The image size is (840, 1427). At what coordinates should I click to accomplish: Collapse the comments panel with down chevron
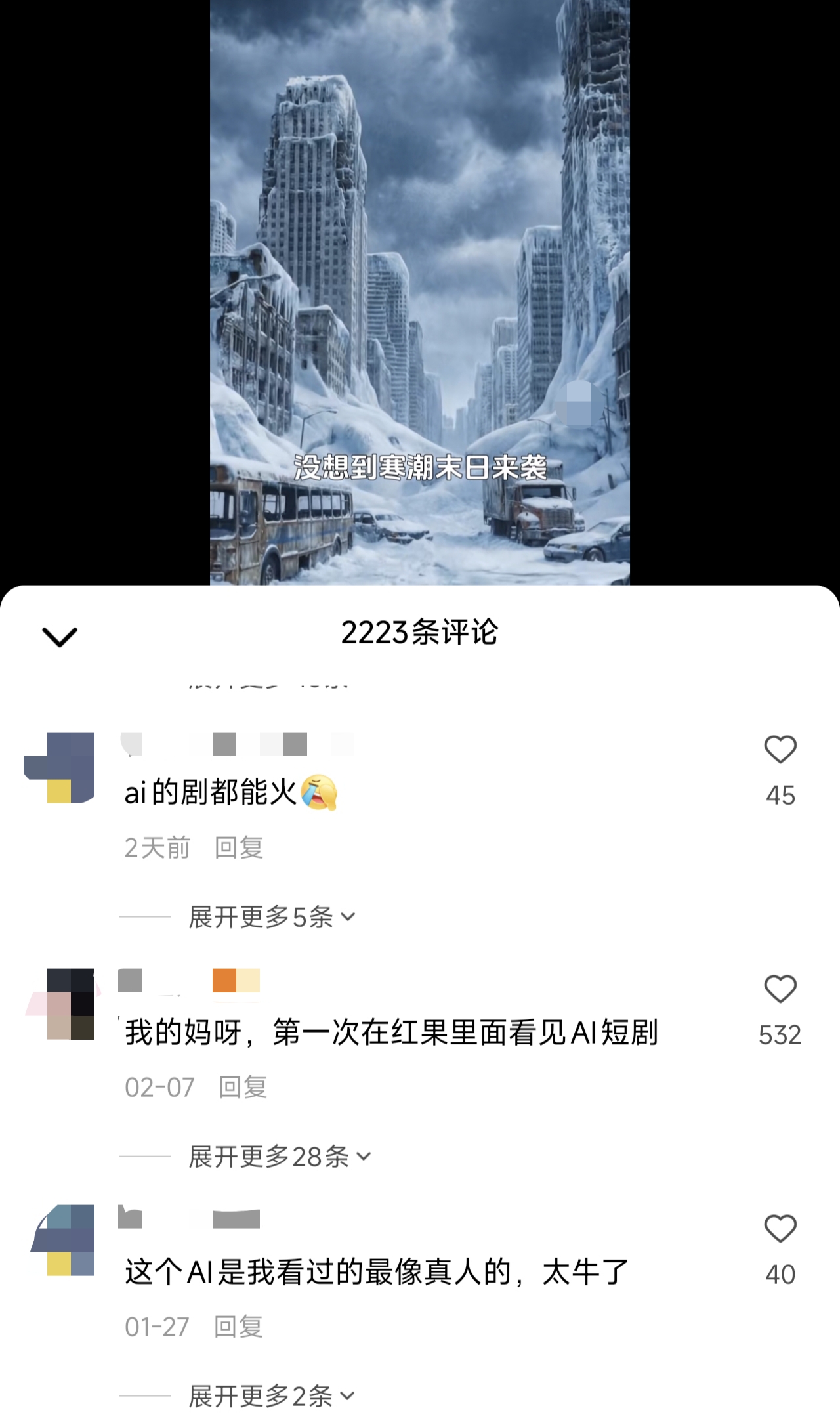(60, 636)
